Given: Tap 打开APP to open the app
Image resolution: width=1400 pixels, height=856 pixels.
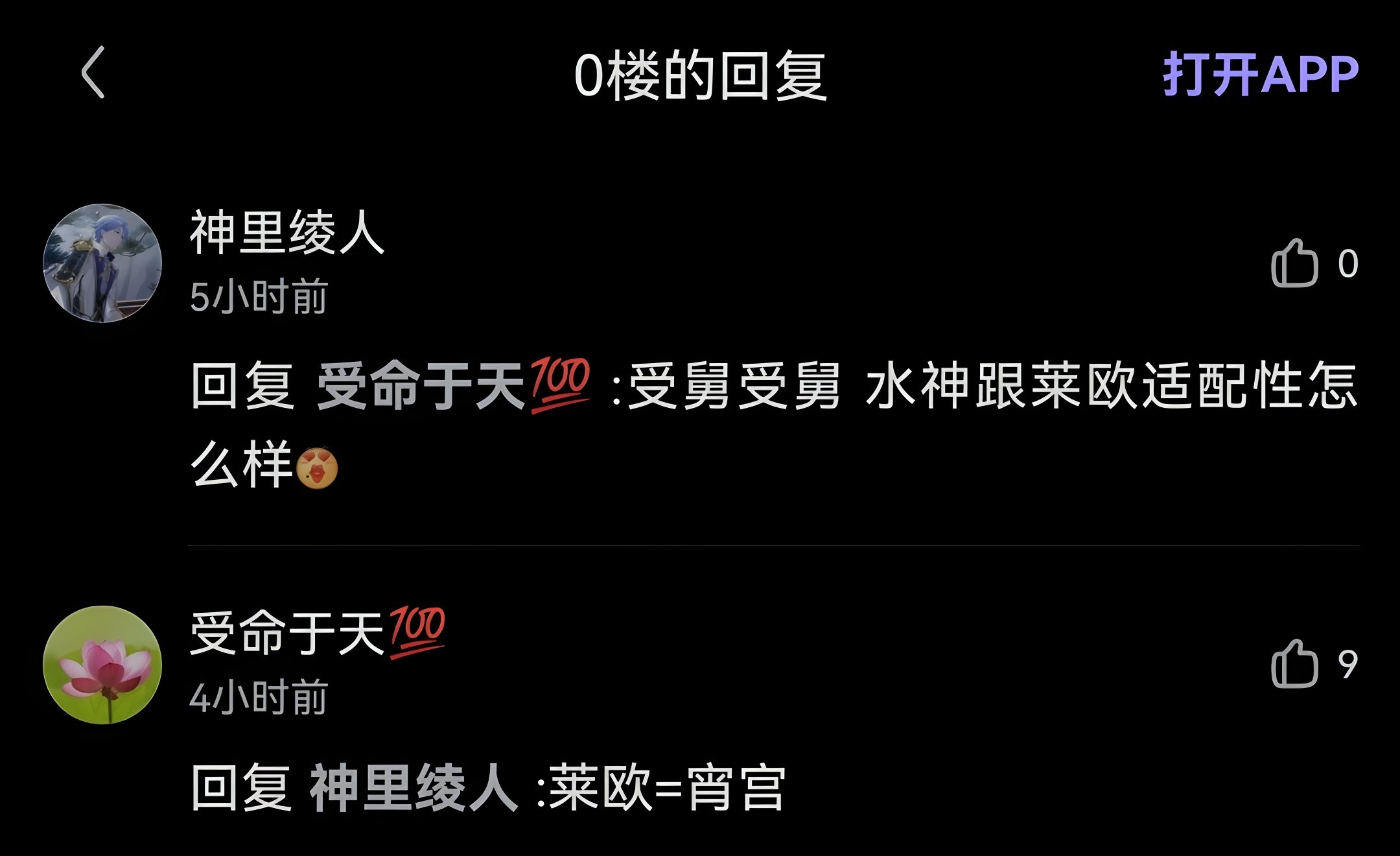Looking at the screenshot, I should 1260,75.
